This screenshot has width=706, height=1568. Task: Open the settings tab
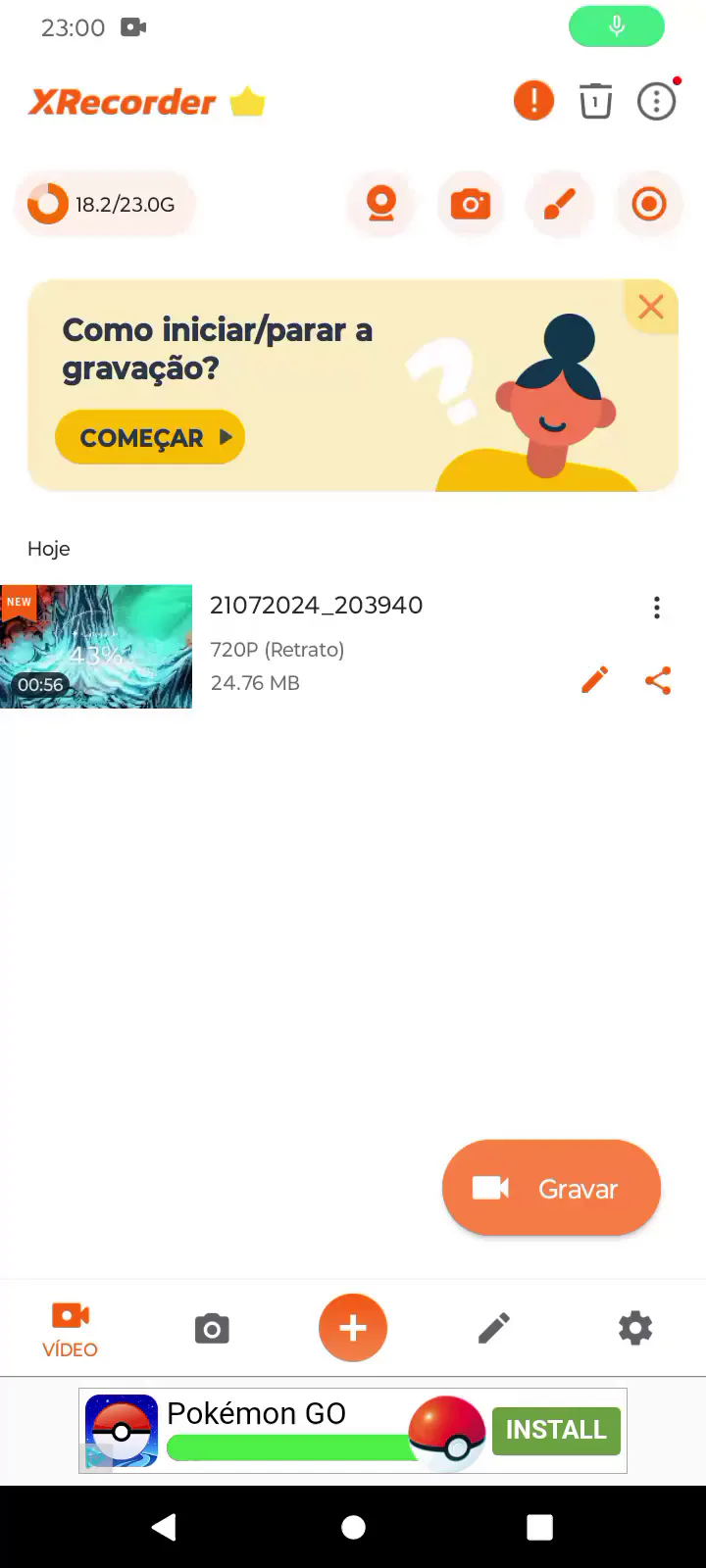(x=635, y=1329)
